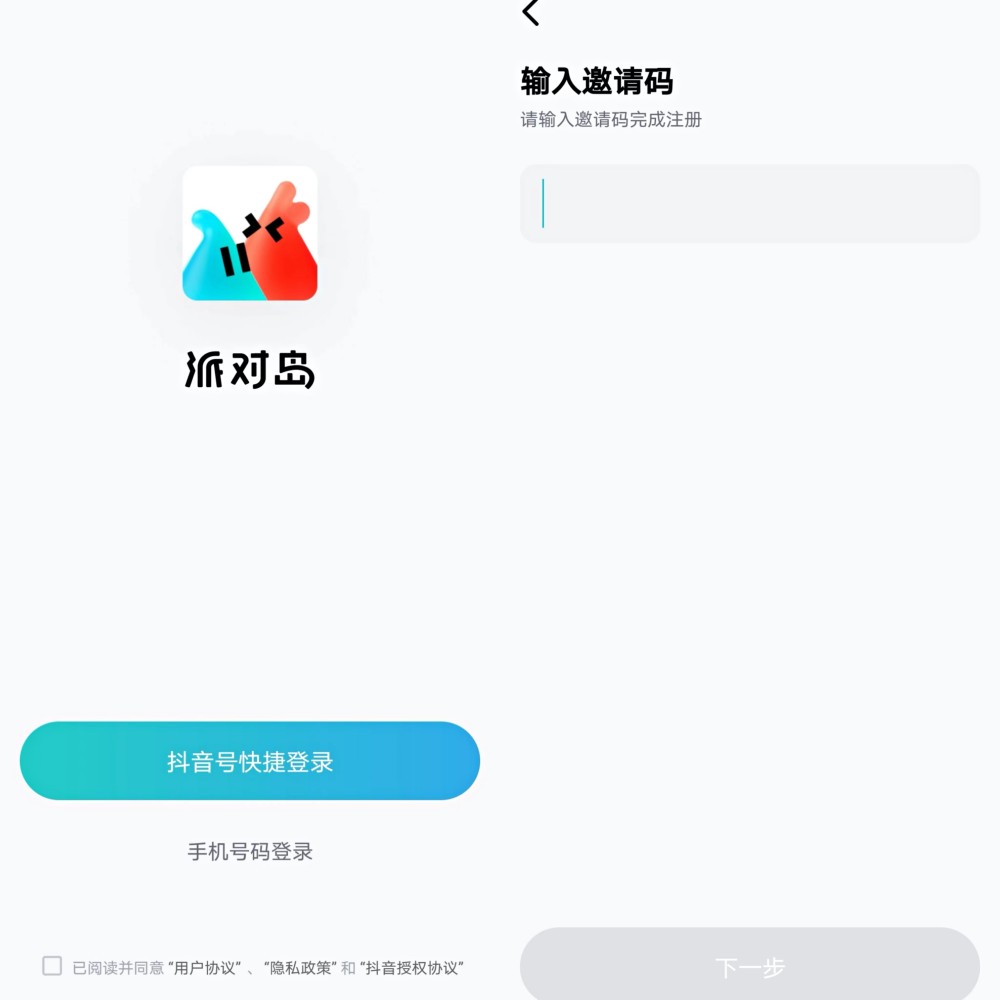Image resolution: width=1000 pixels, height=1000 pixels.
Task: Check the agreement checkbox
Action: (x=52, y=966)
